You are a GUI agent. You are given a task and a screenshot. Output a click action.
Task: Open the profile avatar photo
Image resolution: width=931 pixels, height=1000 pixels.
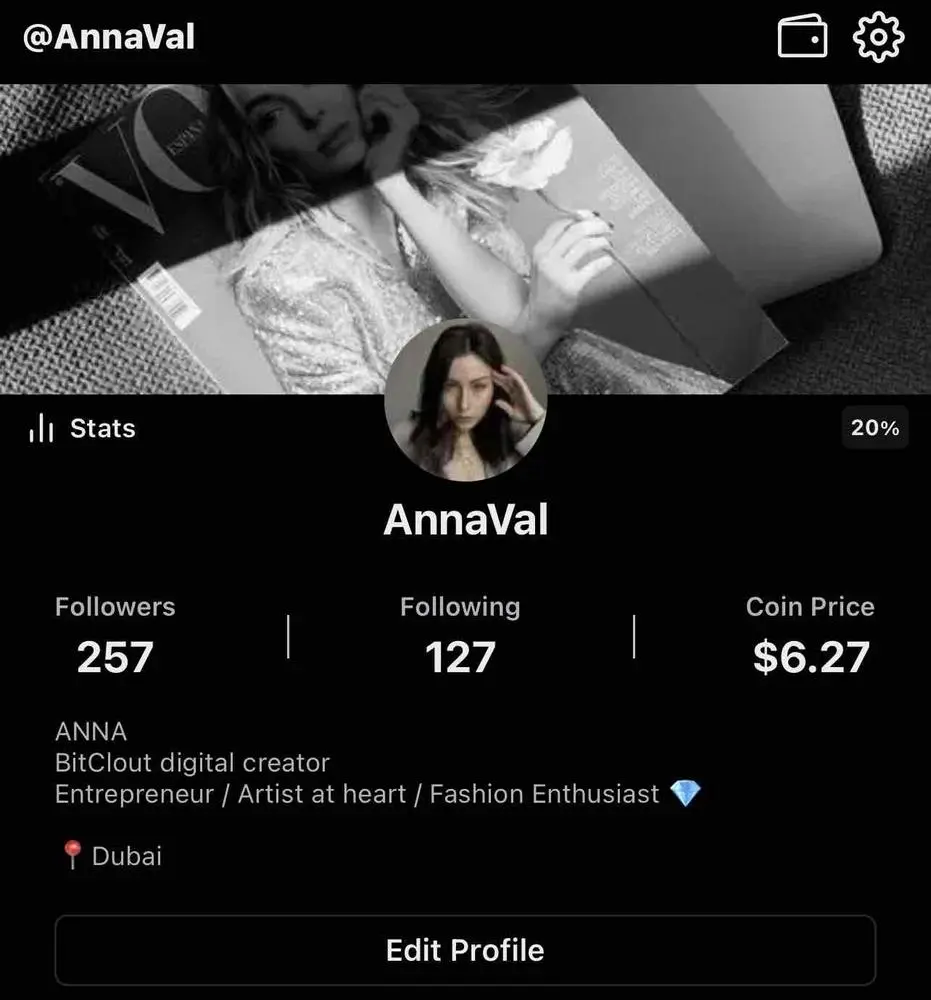coord(465,401)
